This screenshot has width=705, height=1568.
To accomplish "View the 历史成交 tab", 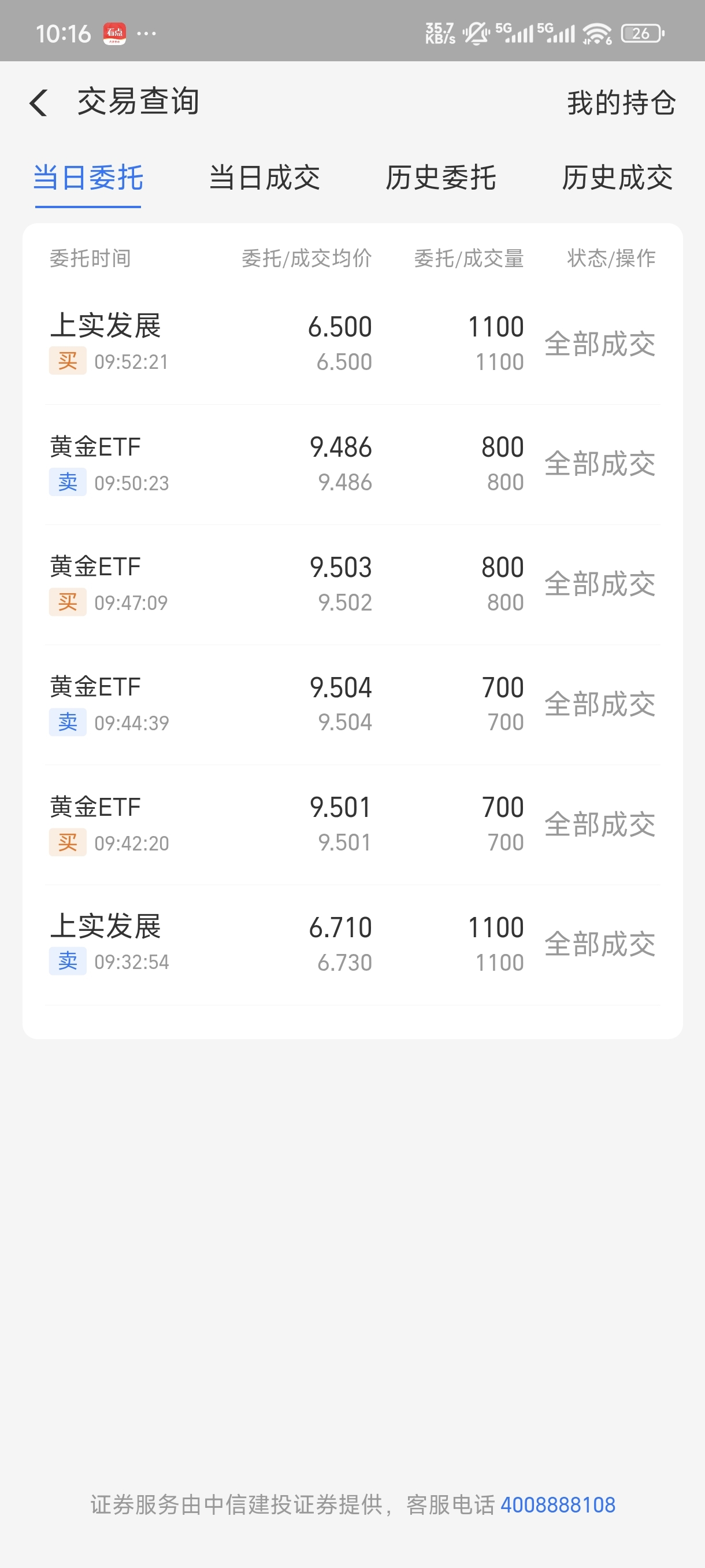I will [617, 178].
